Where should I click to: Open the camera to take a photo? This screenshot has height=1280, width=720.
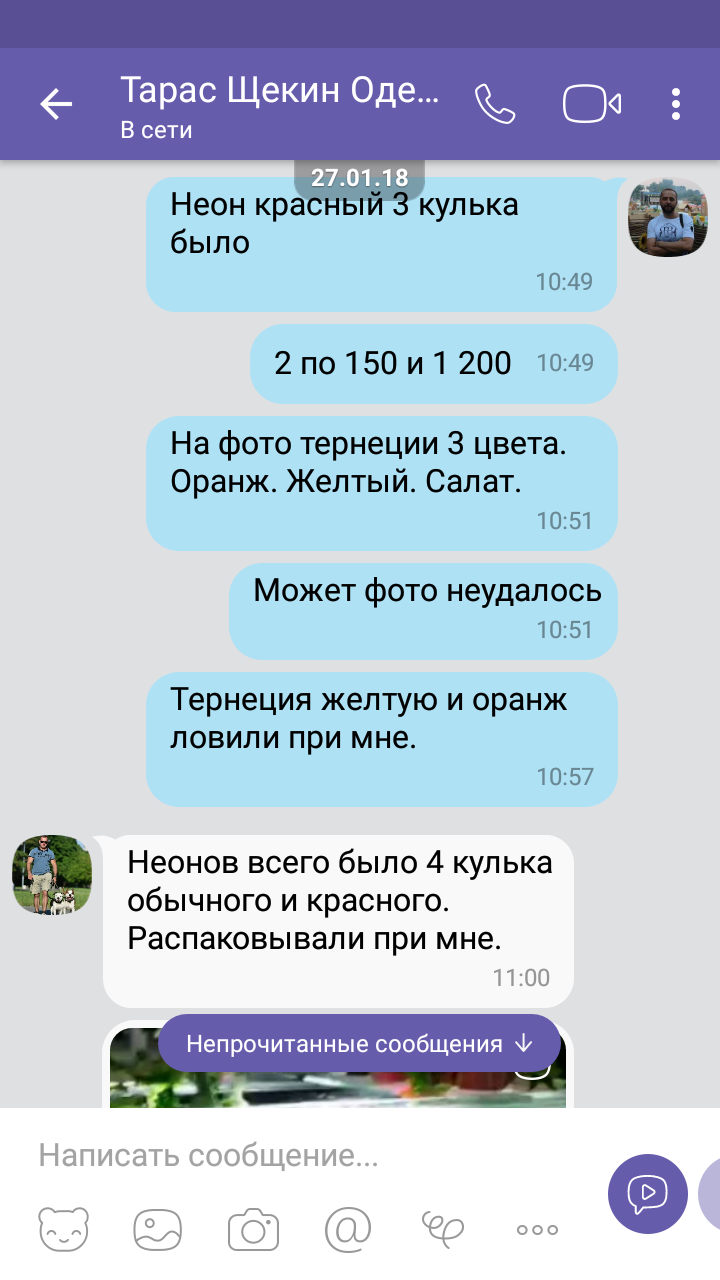(252, 1229)
